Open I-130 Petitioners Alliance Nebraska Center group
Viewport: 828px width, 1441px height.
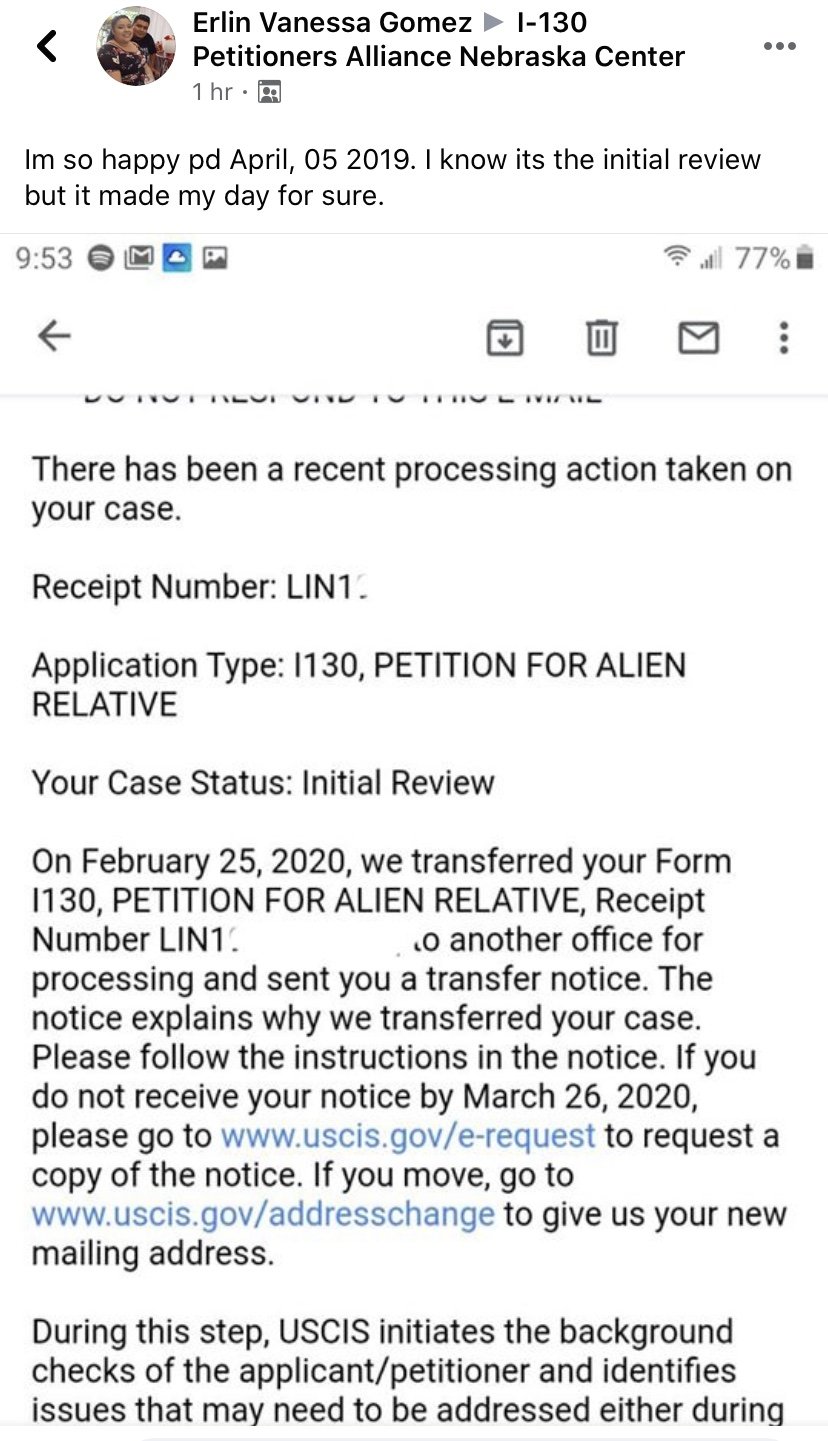click(439, 39)
